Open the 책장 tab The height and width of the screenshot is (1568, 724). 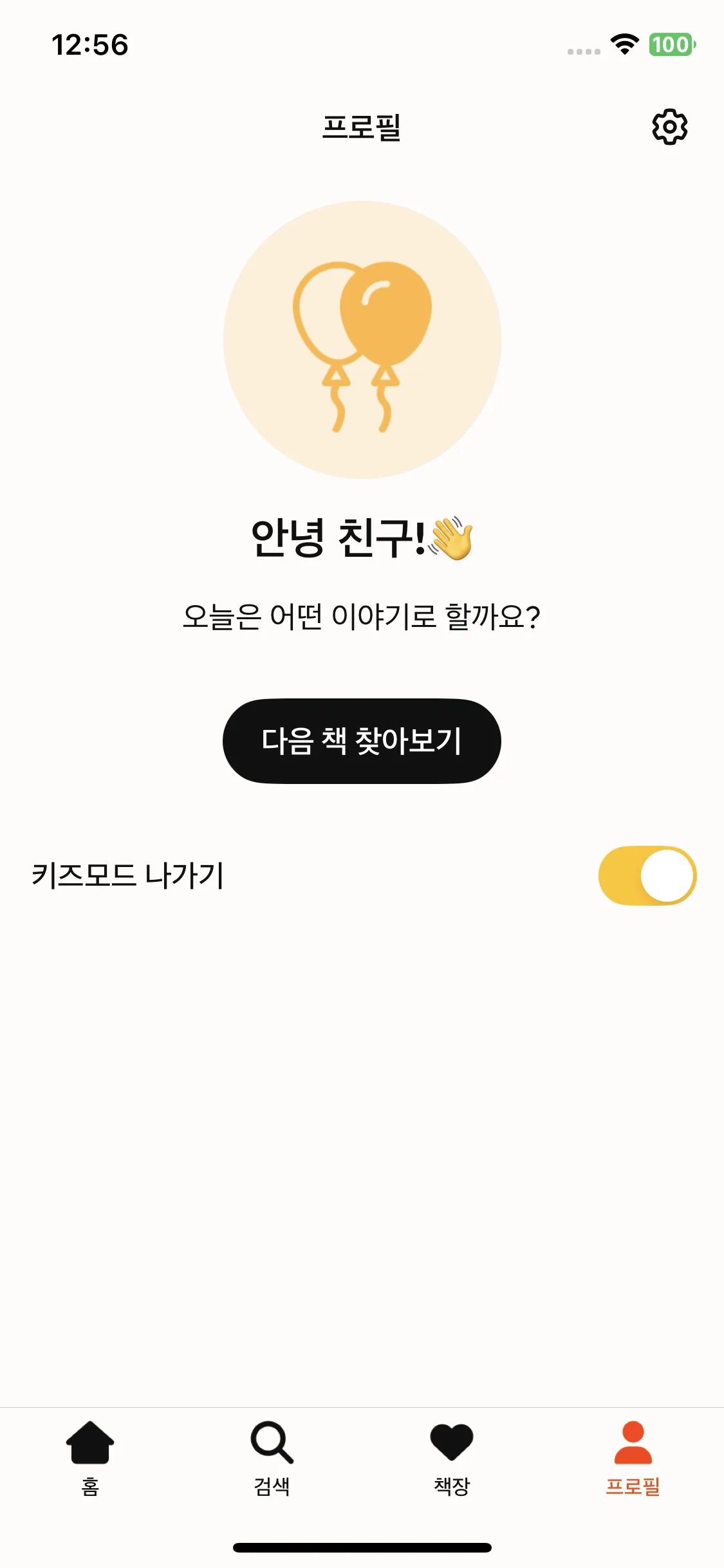pos(452,1457)
